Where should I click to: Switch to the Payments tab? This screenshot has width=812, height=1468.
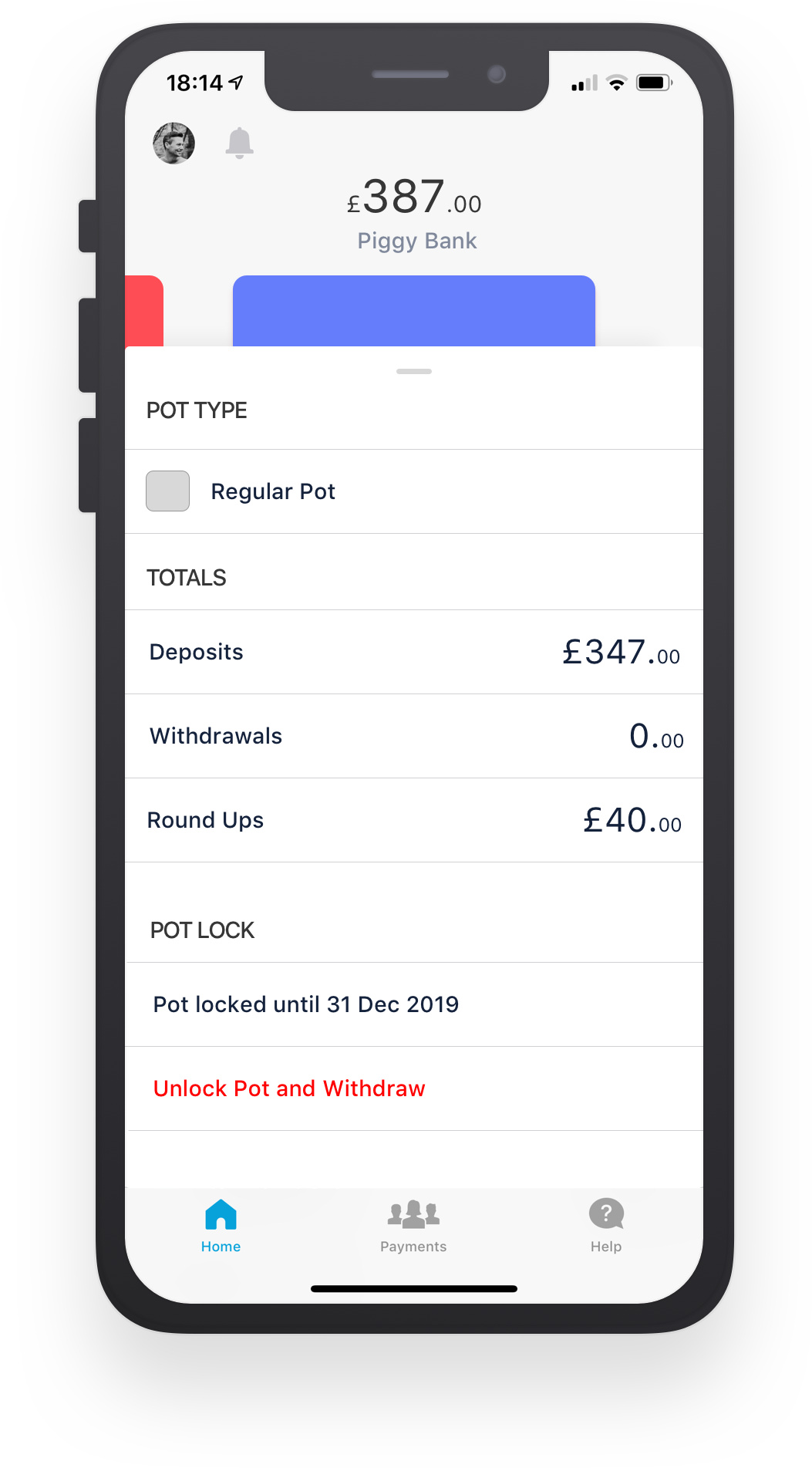coord(413,1226)
